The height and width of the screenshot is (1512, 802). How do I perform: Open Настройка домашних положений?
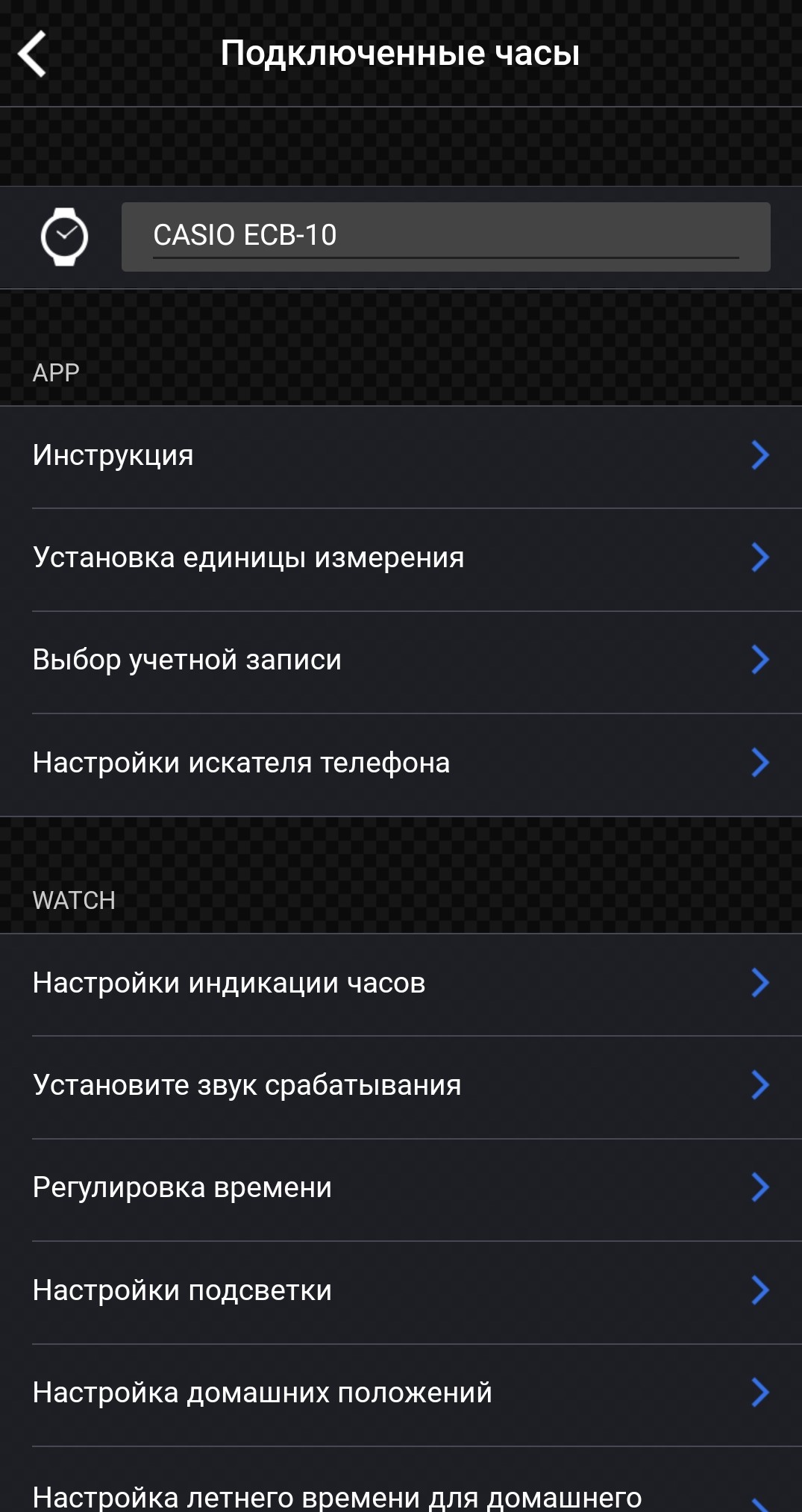[x=401, y=1393]
